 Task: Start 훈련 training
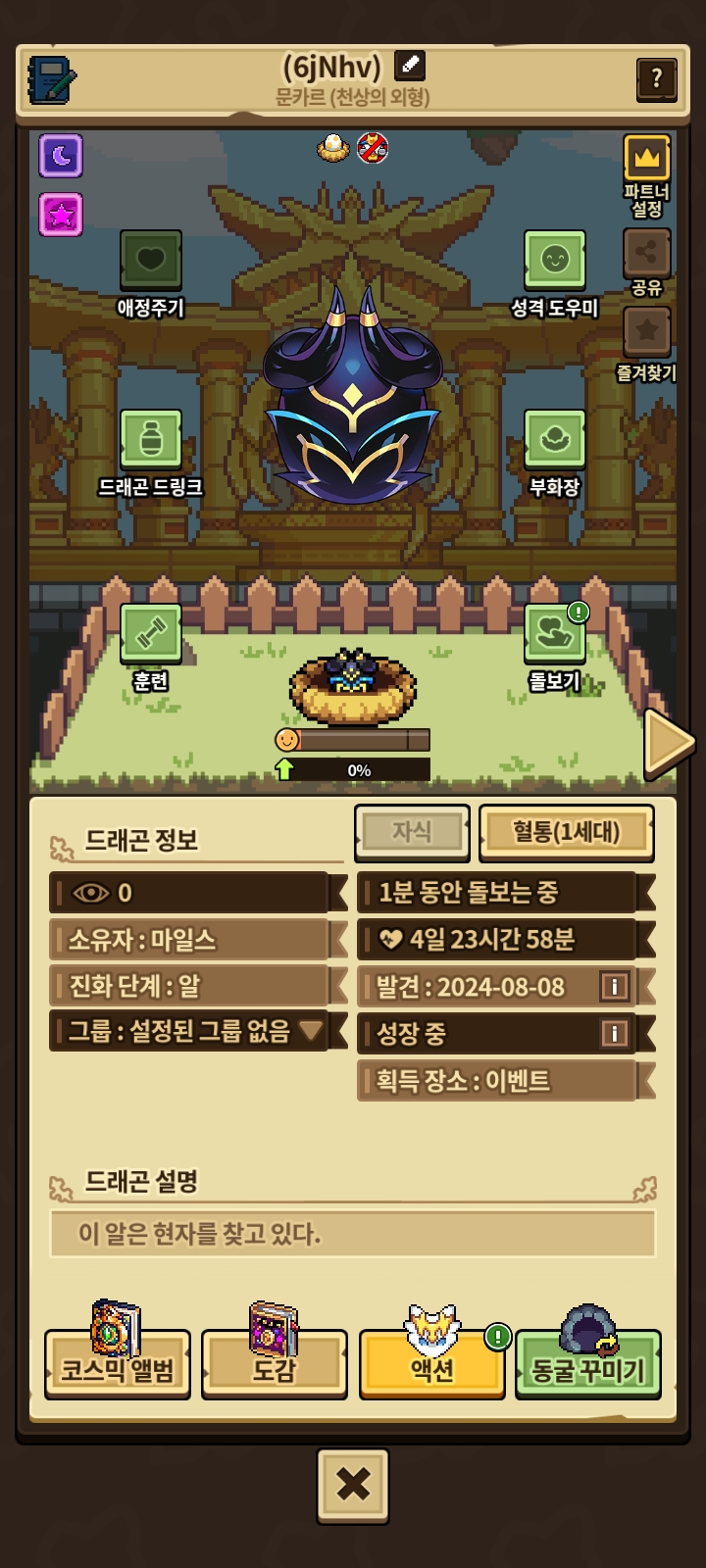(x=151, y=633)
